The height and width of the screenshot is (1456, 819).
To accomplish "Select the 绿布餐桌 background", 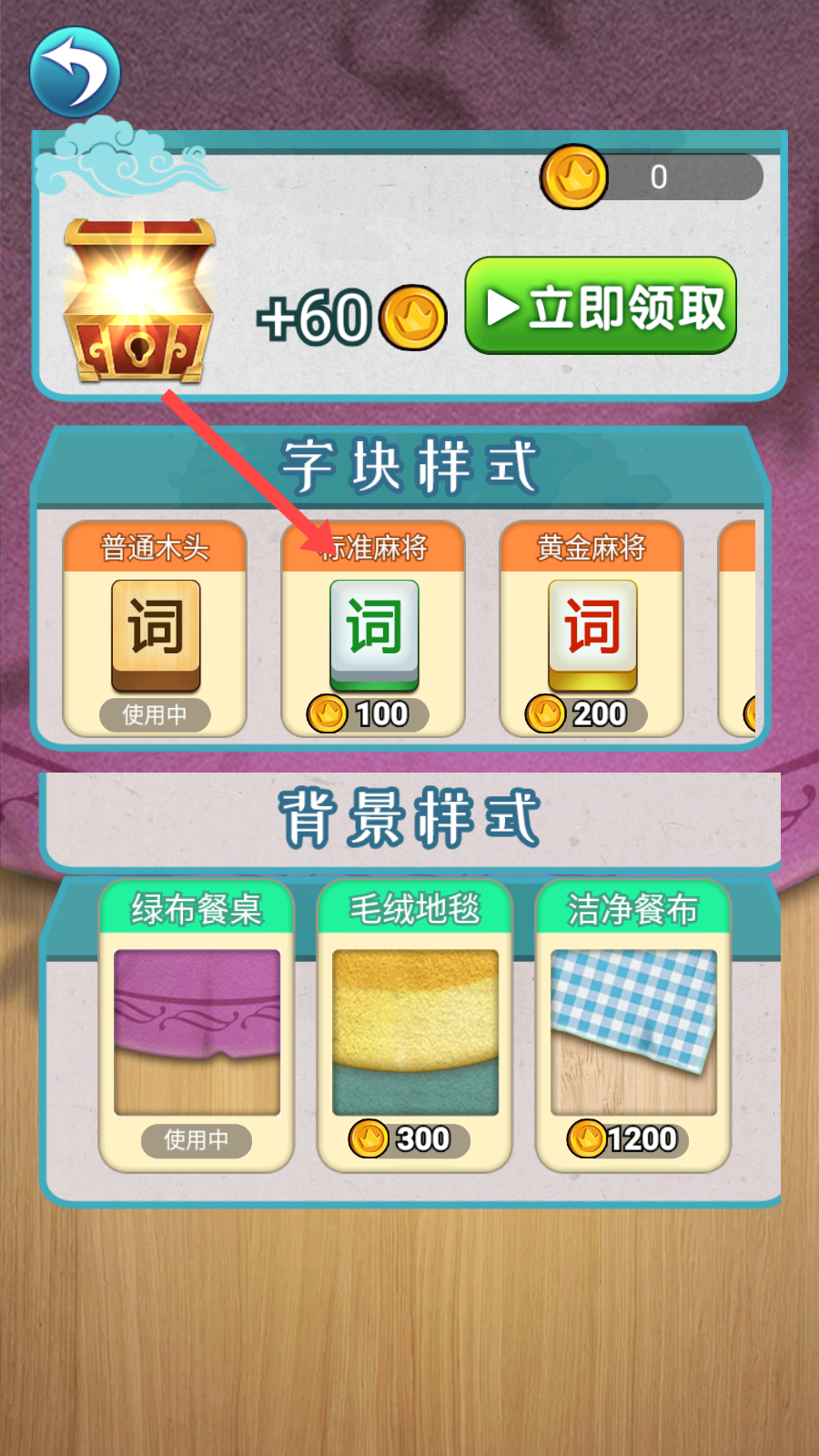I will pos(197,1026).
